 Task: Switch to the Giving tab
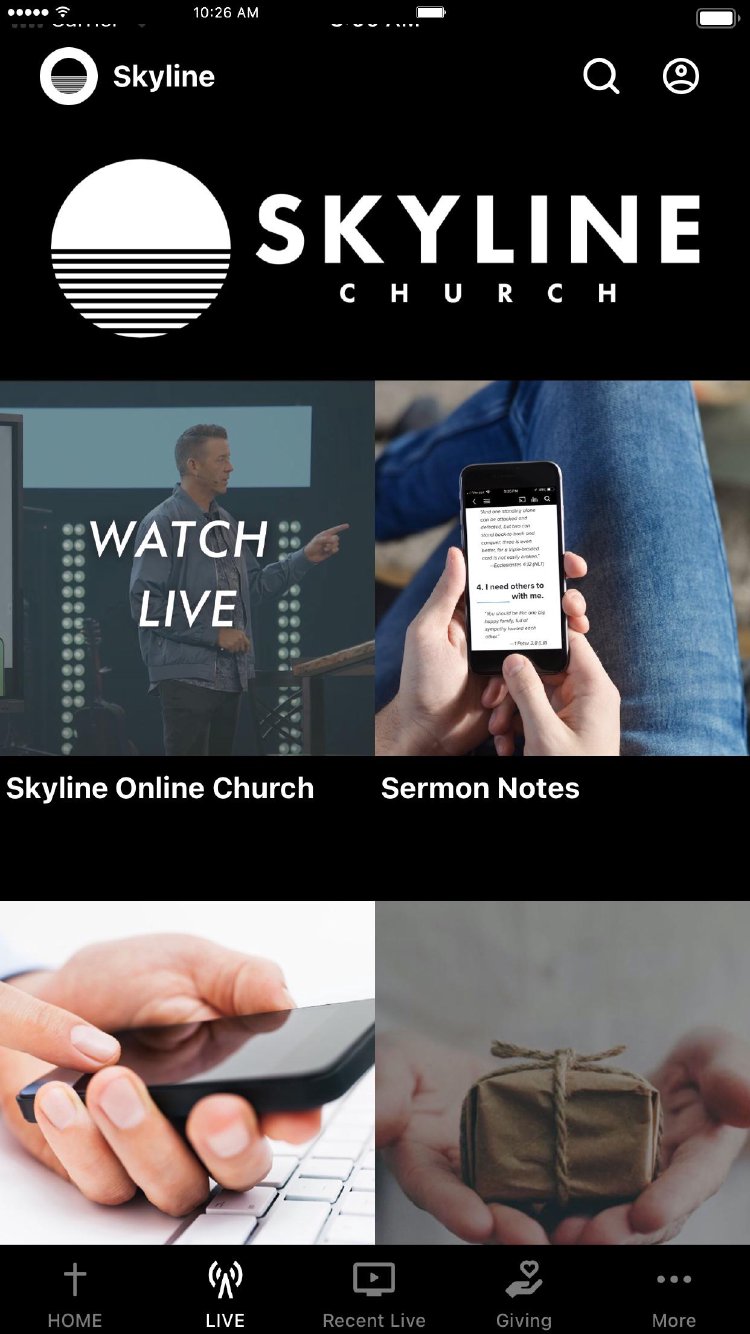pyautogui.click(x=524, y=1295)
